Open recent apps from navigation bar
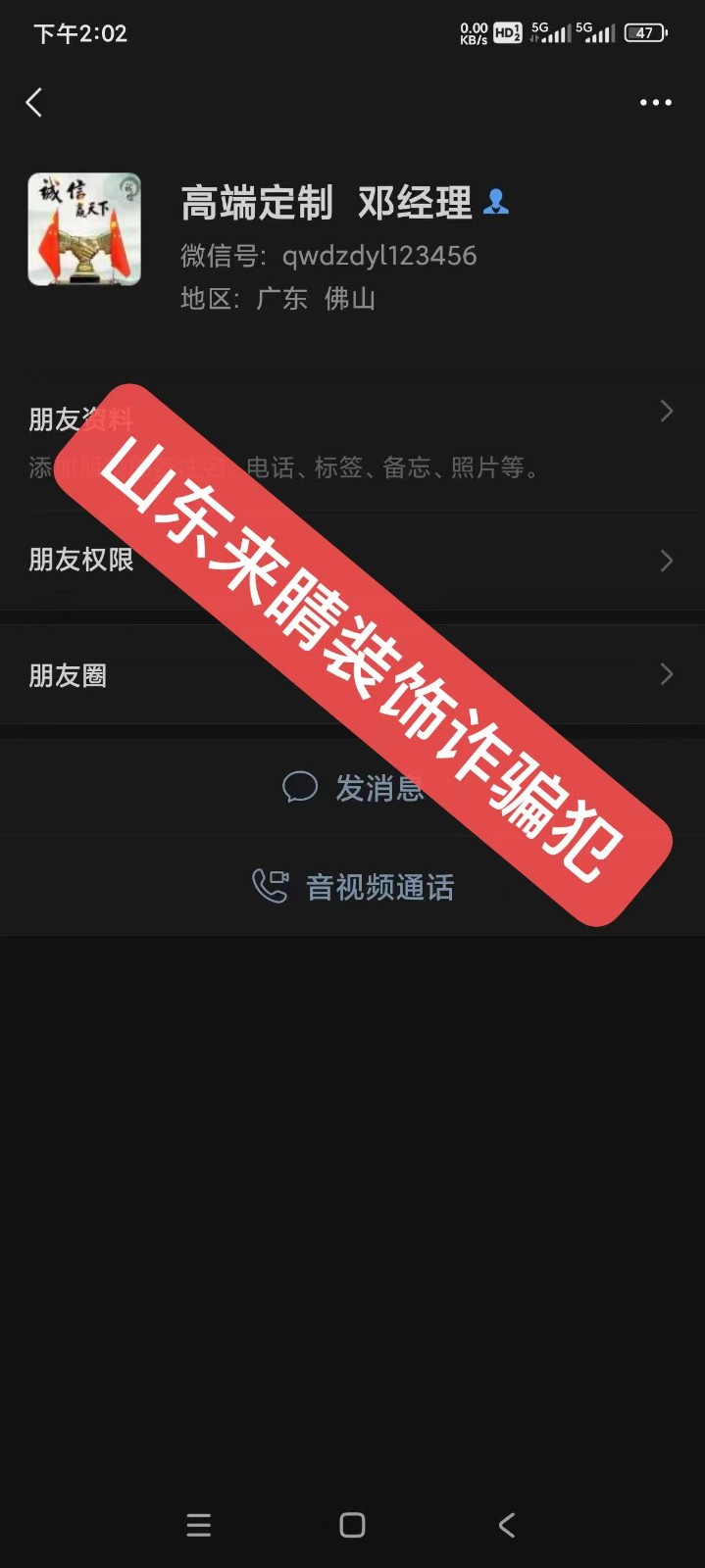Image resolution: width=705 pixels, height=1568 pixels. click(199, 1525)
